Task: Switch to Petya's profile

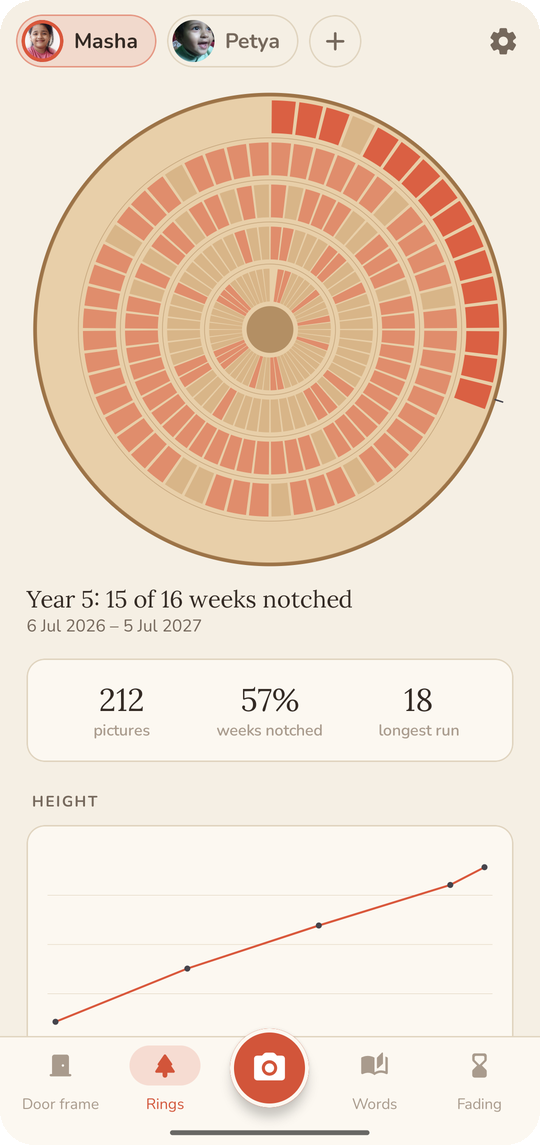Action: click(233, 41)
